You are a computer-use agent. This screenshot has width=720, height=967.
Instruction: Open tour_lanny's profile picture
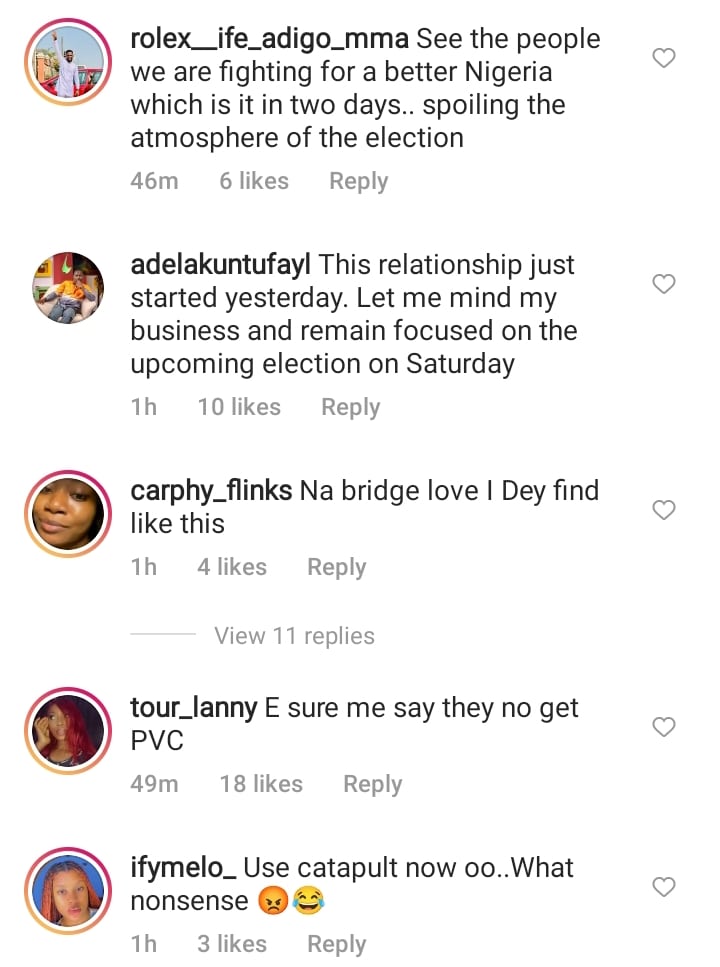coord(67,730)
